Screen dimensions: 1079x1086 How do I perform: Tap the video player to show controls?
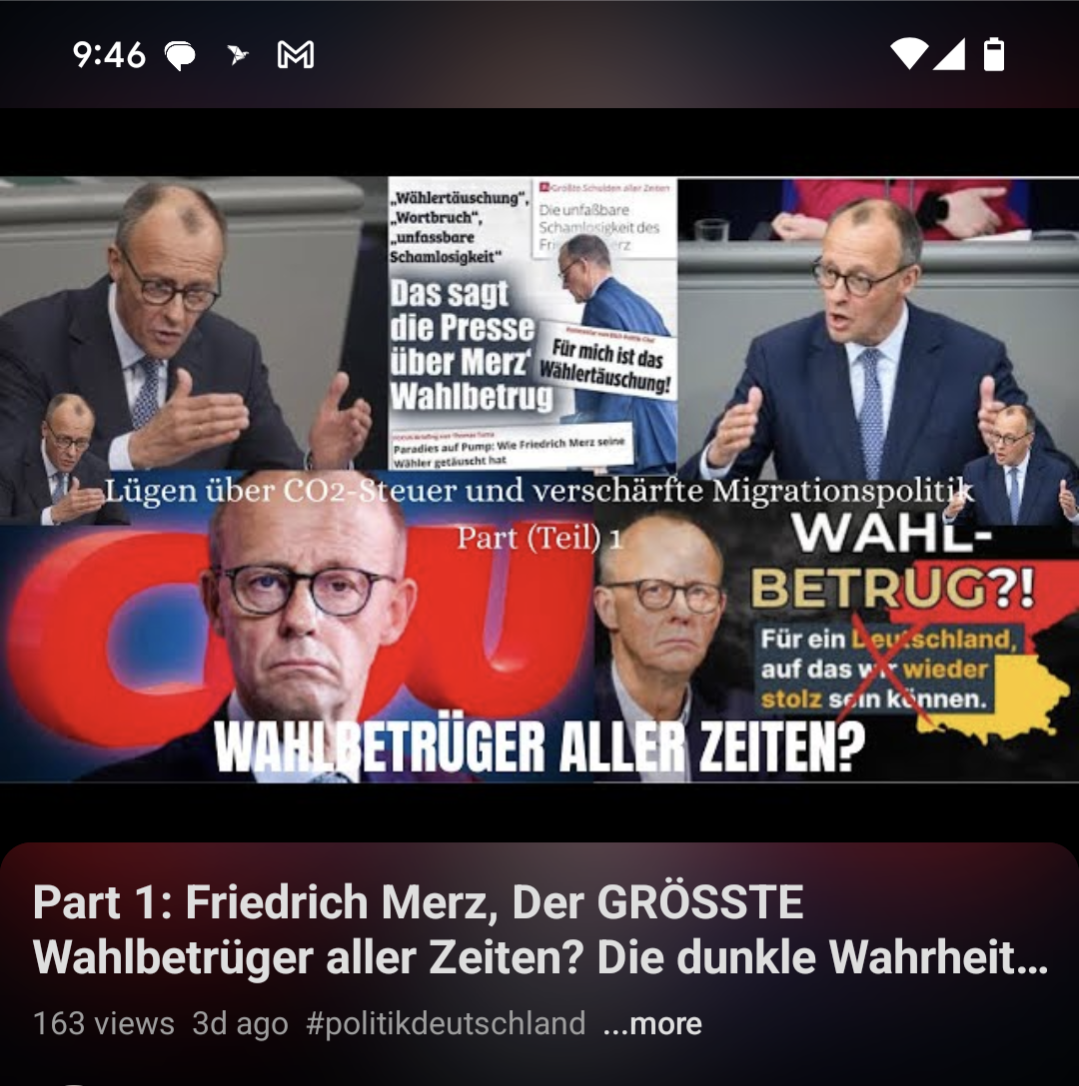point(539,478)
